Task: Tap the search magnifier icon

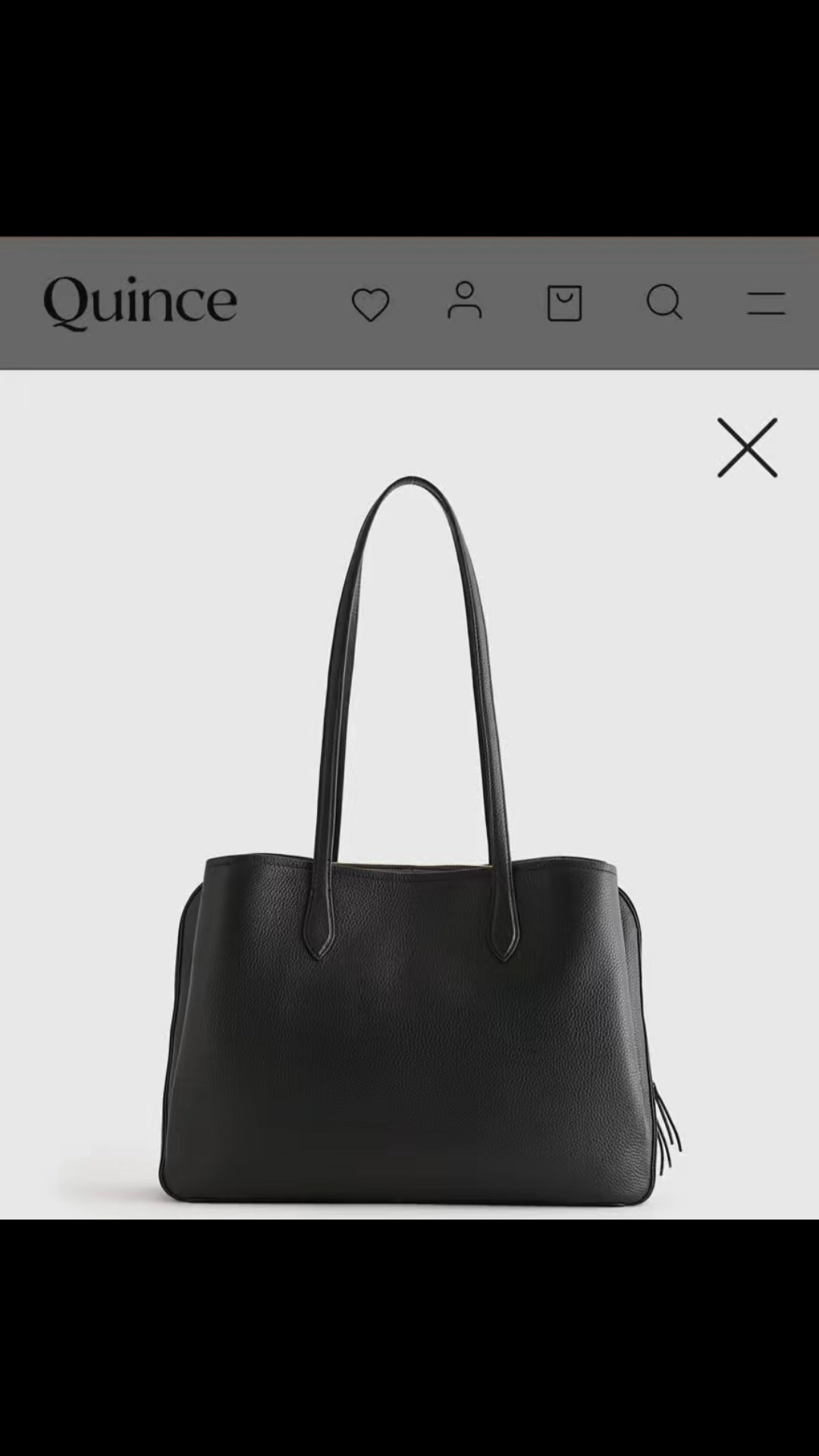Action: [x=664, y=302]
